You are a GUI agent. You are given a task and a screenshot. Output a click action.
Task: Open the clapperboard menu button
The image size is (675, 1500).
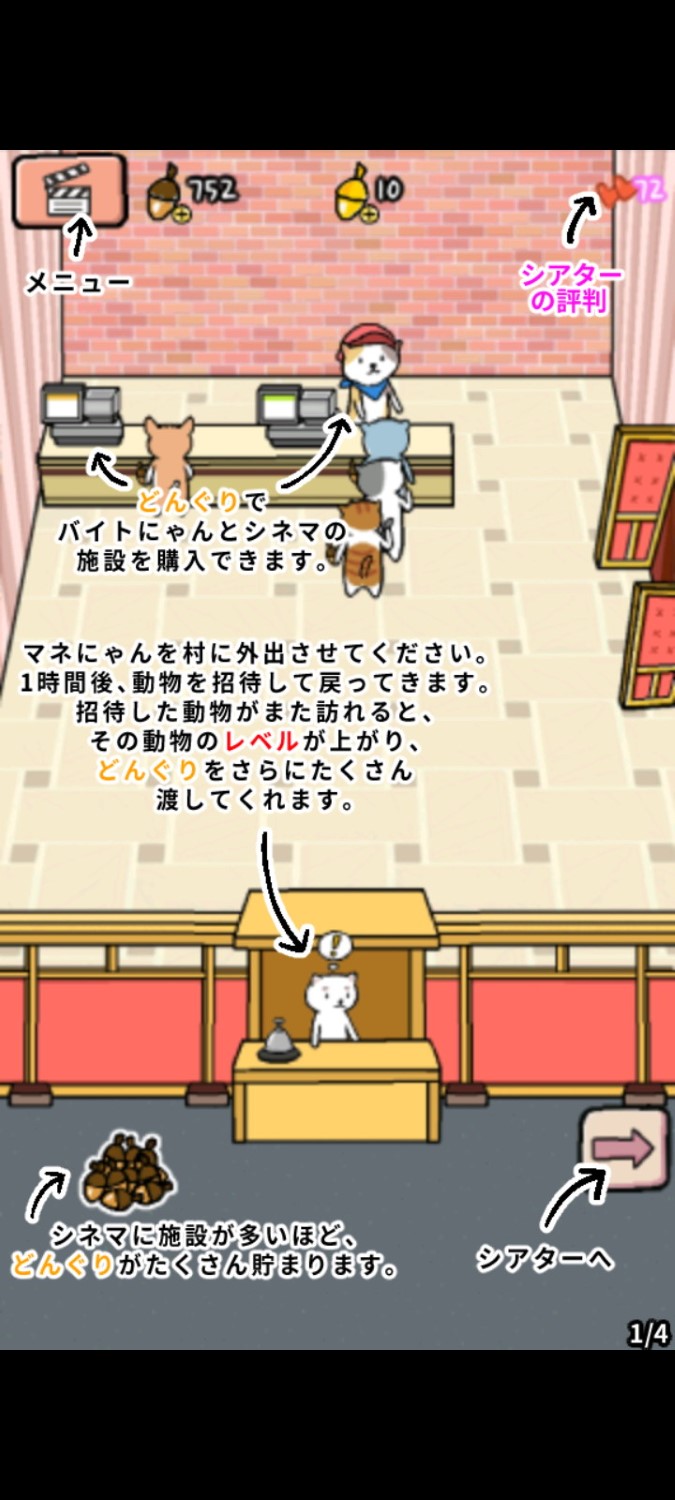pos(69,190)
